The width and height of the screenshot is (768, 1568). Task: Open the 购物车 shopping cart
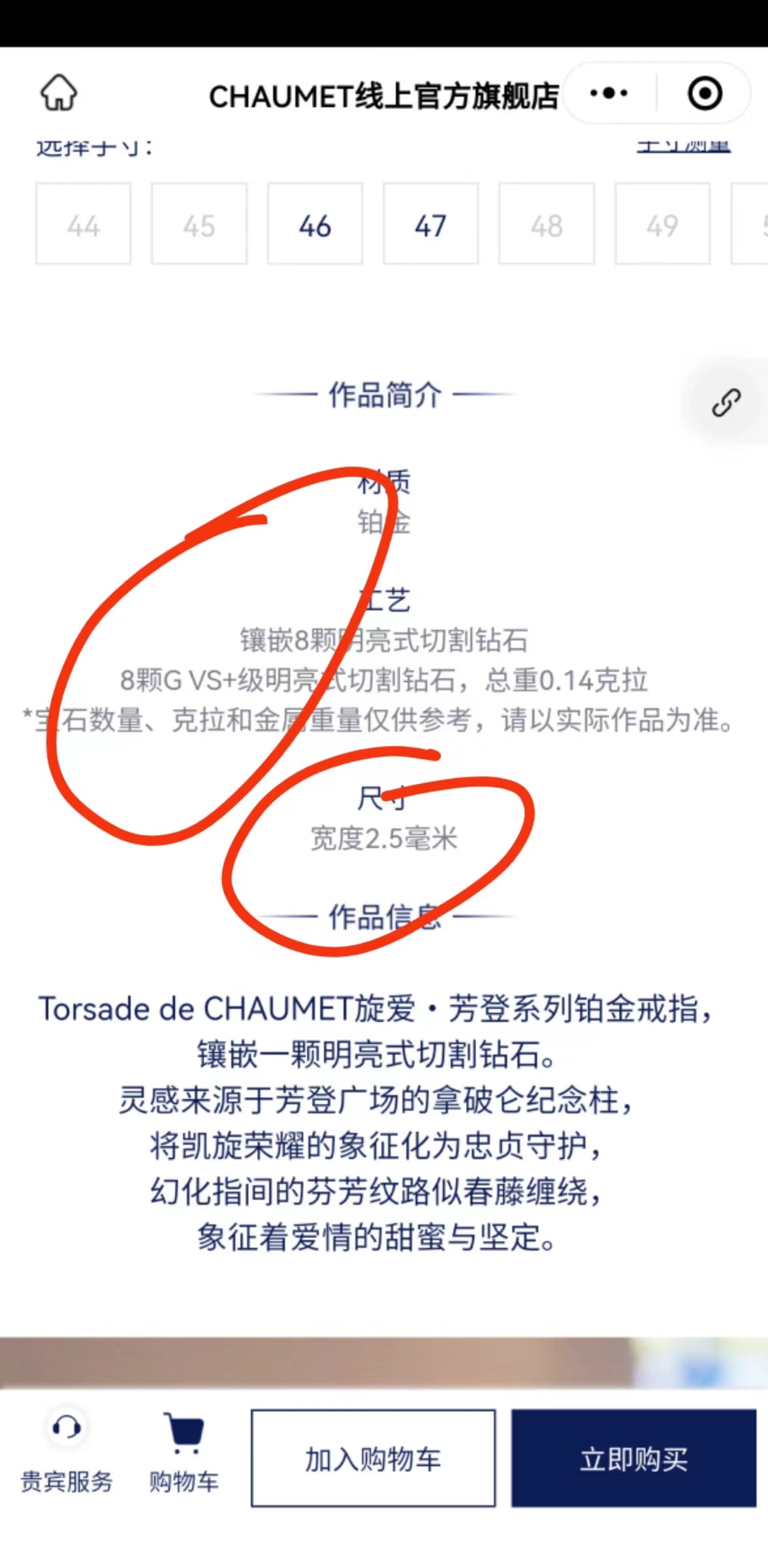[x=184, y=1457]
